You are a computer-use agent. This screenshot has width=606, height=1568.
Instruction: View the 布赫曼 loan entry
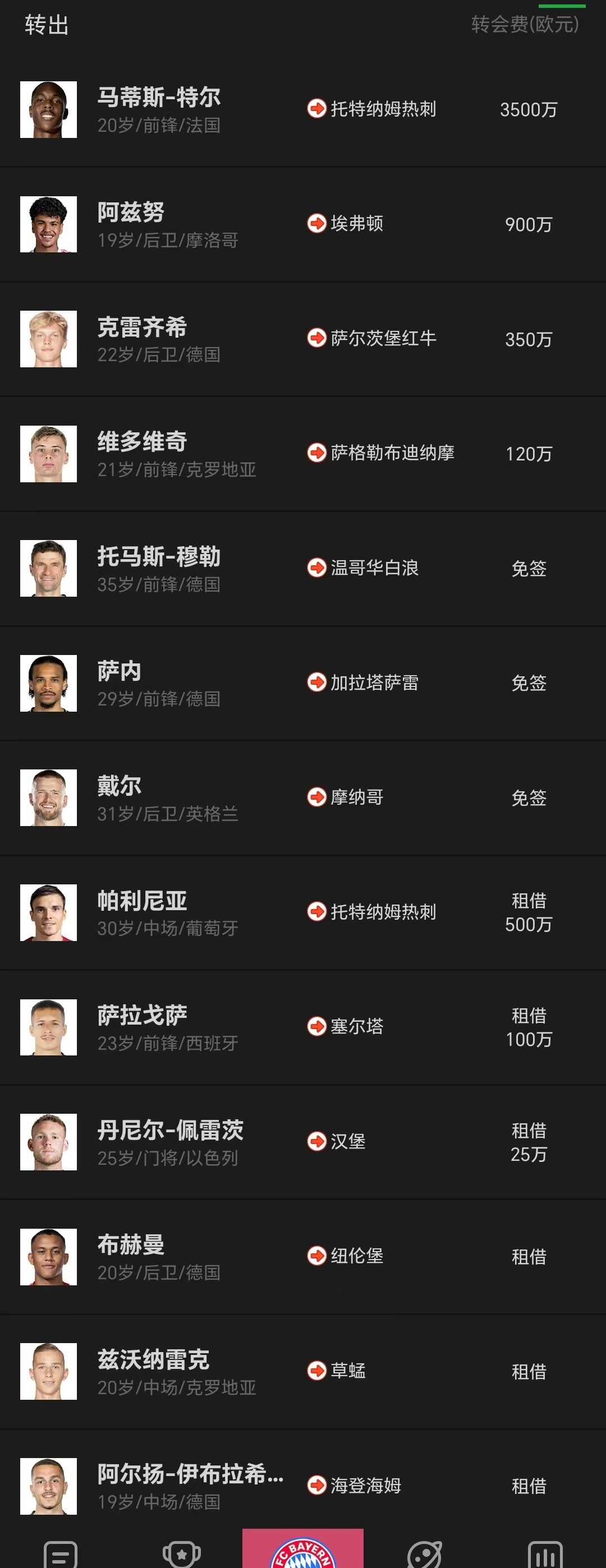tap(302, 1256)
